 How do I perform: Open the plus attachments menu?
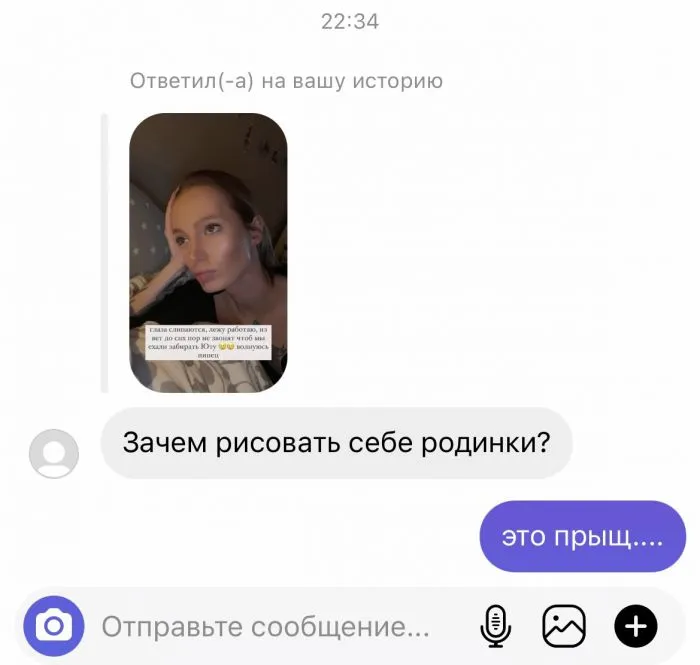pyautogui.click(x=636, y=627)
